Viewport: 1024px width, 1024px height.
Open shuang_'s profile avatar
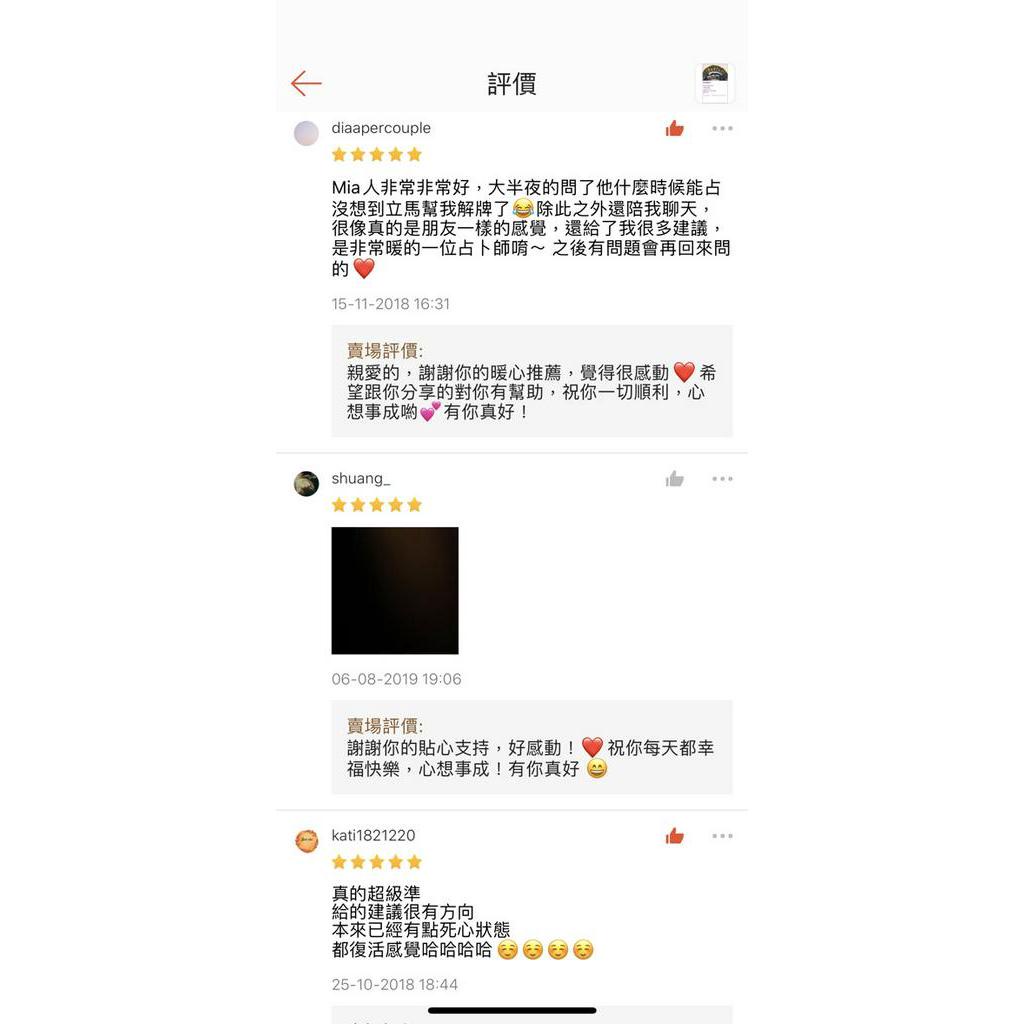pos(306,484)
